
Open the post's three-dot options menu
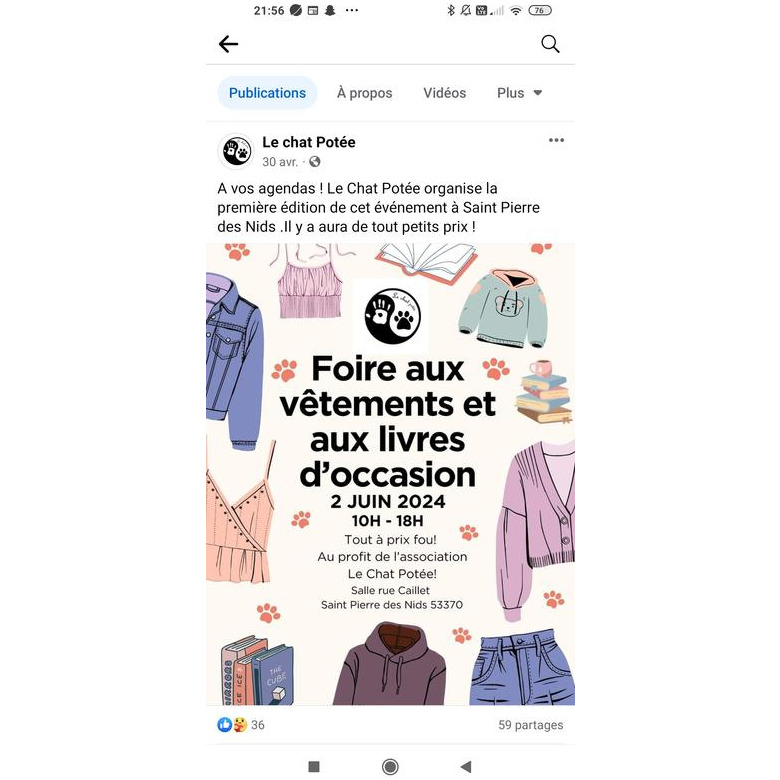coord(556,140)
